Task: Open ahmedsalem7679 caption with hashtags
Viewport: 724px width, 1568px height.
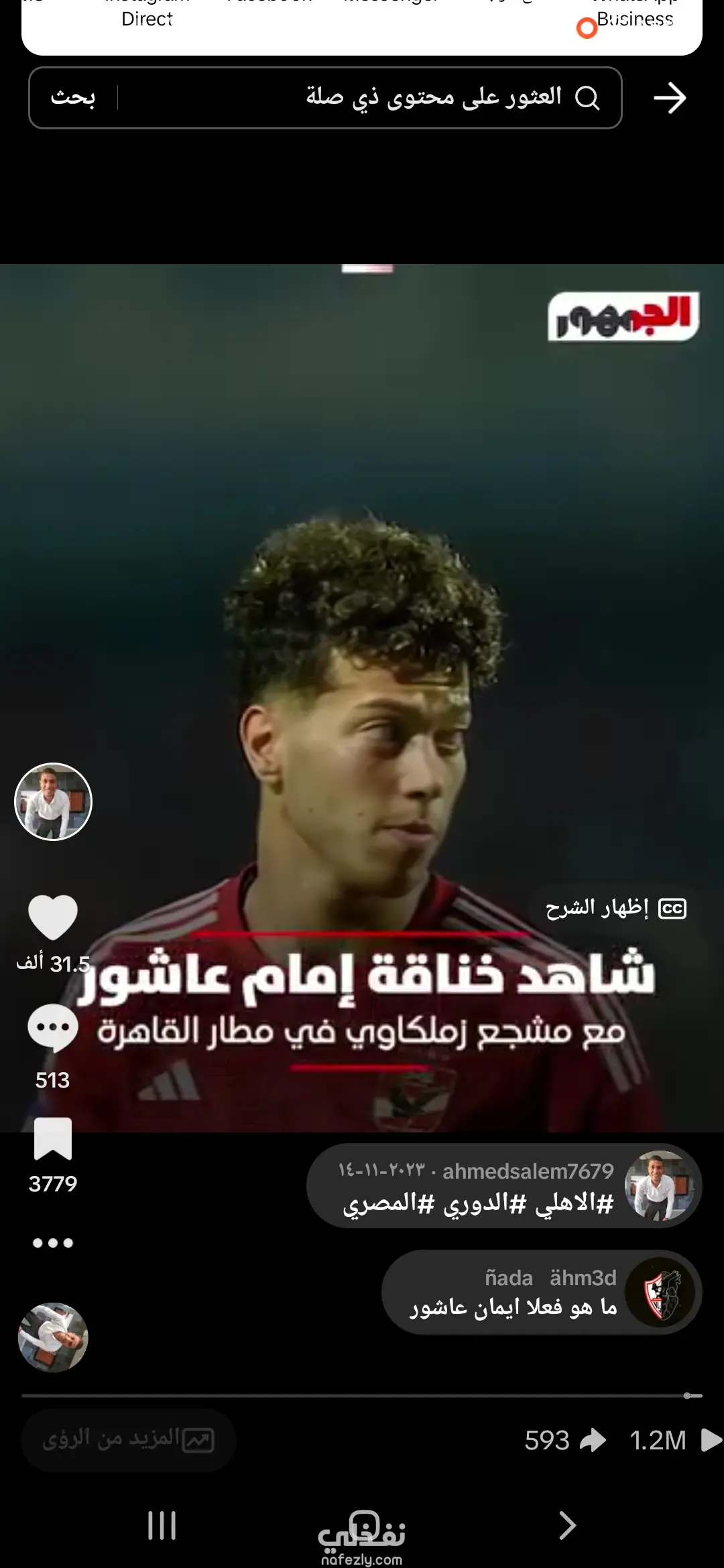Action: (503, 1186)
